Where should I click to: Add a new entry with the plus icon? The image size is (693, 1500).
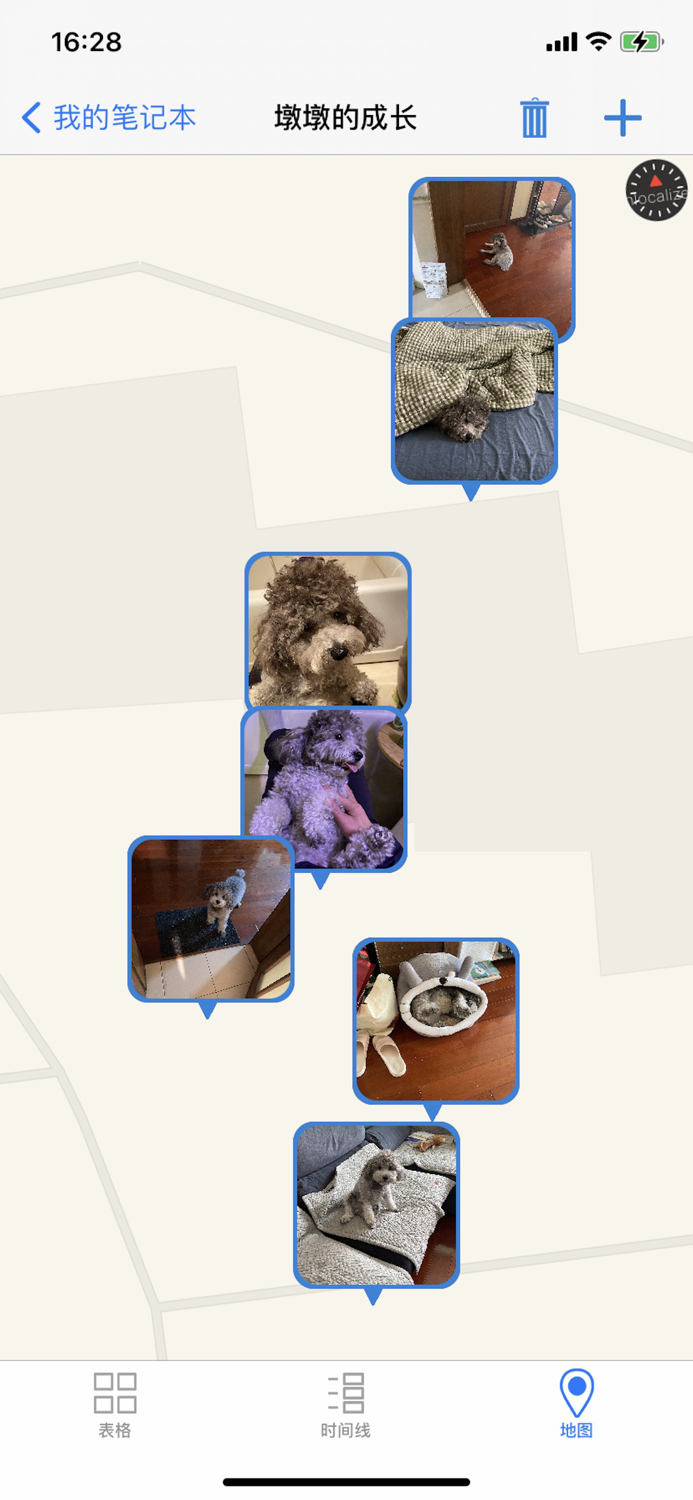pos(622,118)
